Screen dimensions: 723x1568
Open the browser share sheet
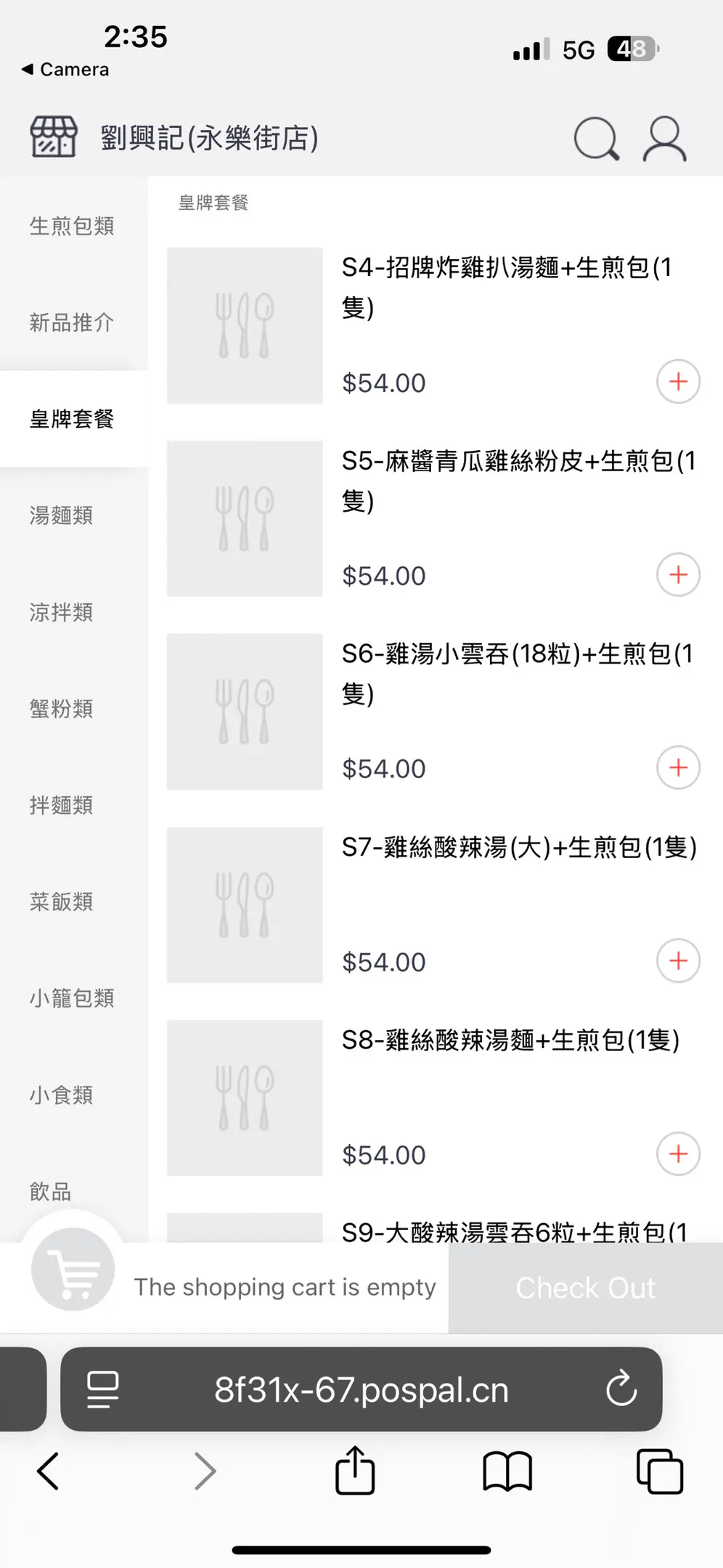[355, 1471]
